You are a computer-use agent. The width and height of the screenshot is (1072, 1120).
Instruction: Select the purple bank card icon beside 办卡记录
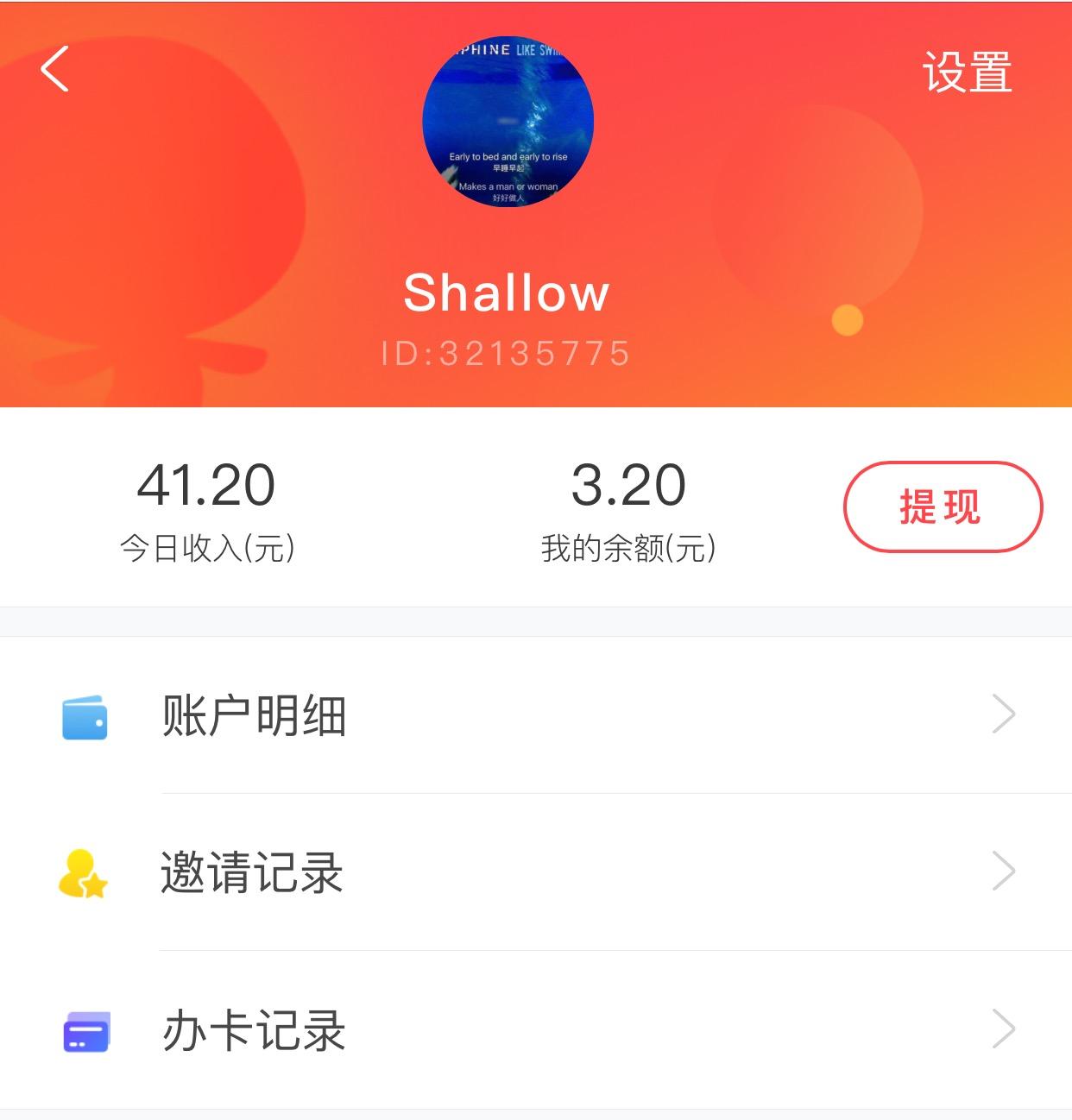pos(84,1032)
